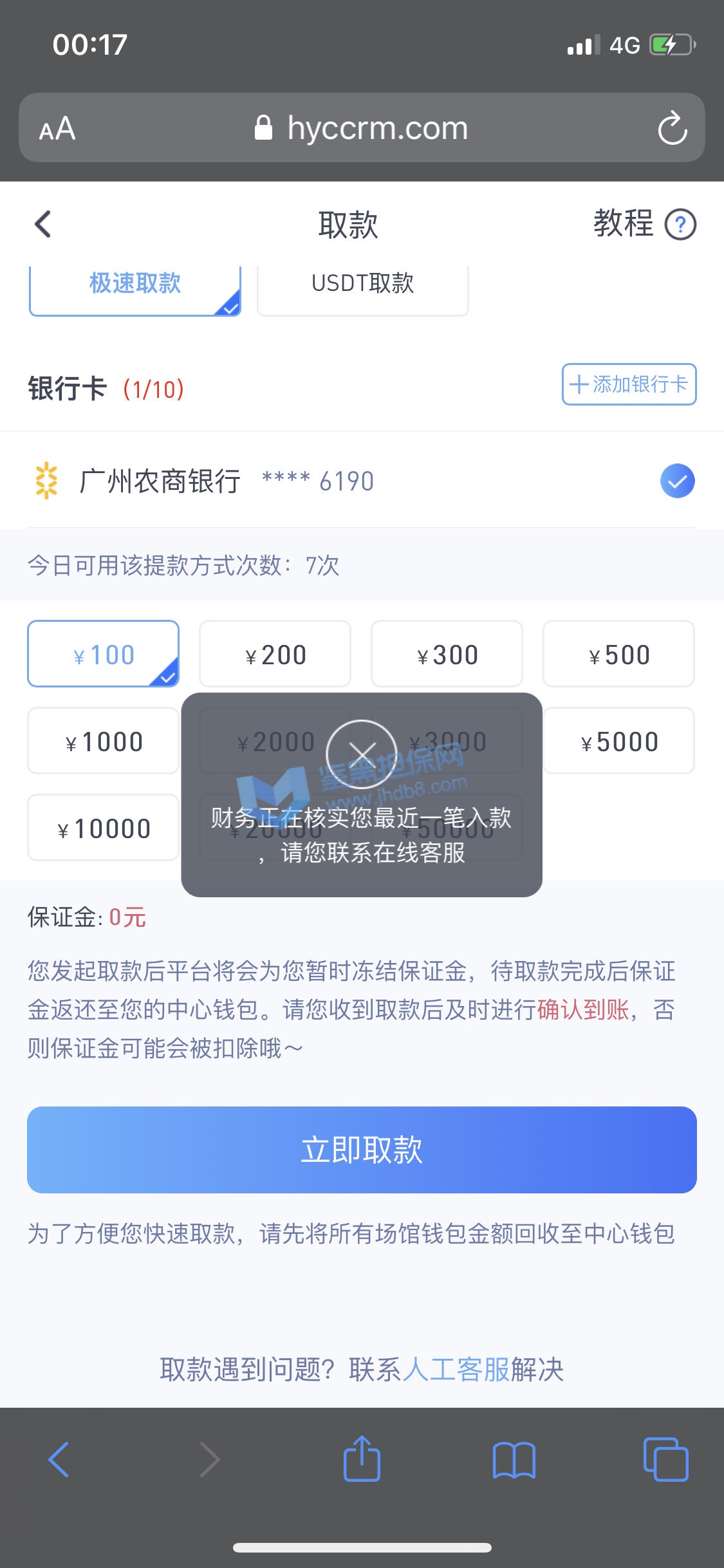Tap 添加银行卡 to add a bank card
The image size is (724, 1568).
(x=629, y=384)
